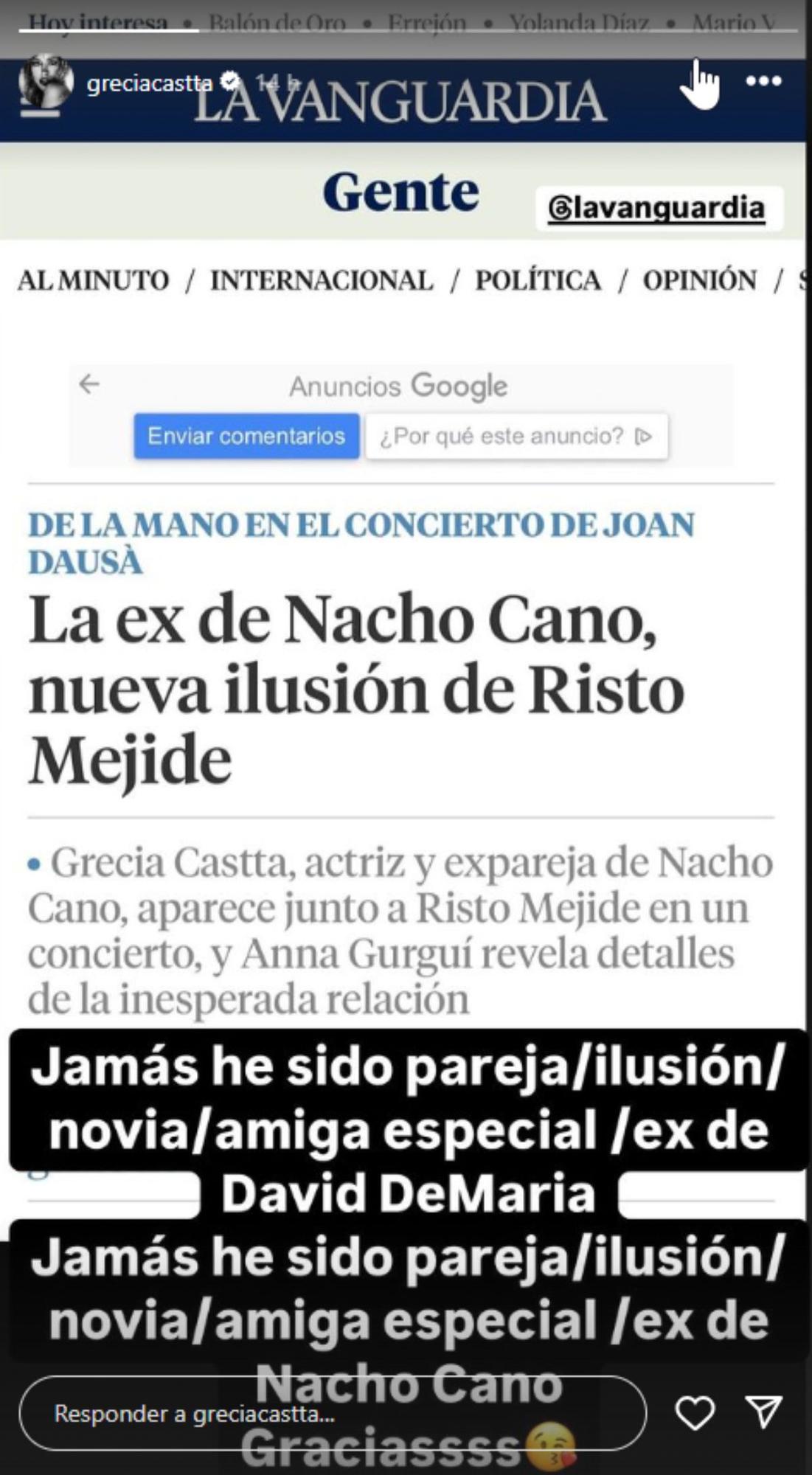Click the back arrow in the Google ad
This screenshot has height=1475, width=812.
(89, 383)
